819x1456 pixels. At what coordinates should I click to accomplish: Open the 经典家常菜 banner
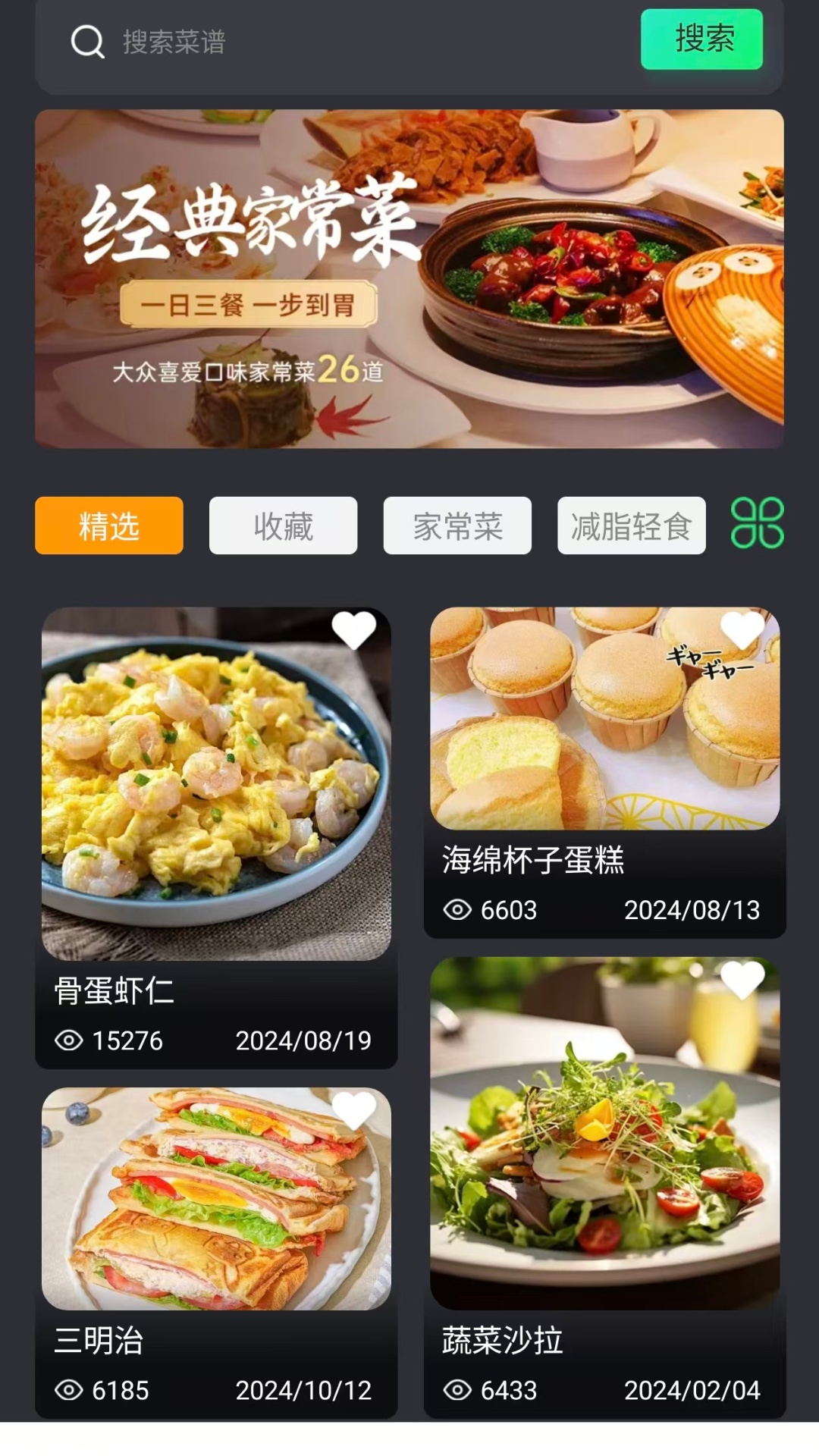409,278
